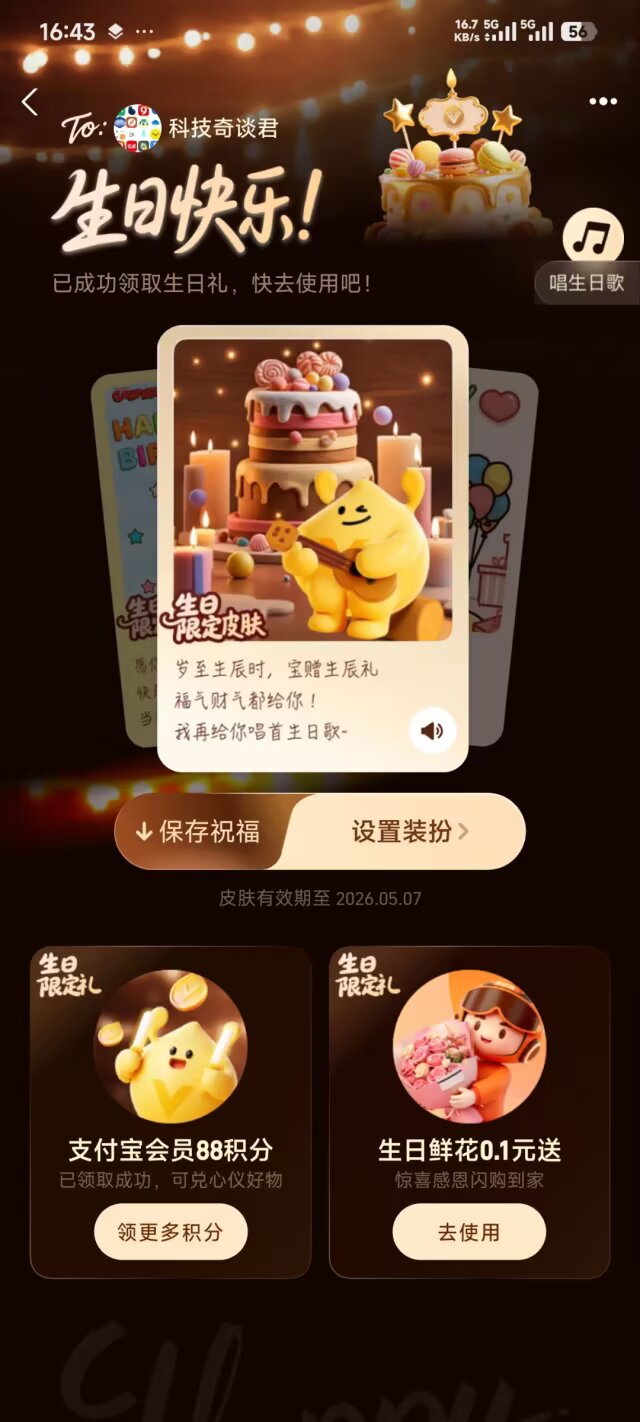Open the three-dot overflow menu
The width and height of the screenshot is (640, 1422).
[x=603, y=102]
